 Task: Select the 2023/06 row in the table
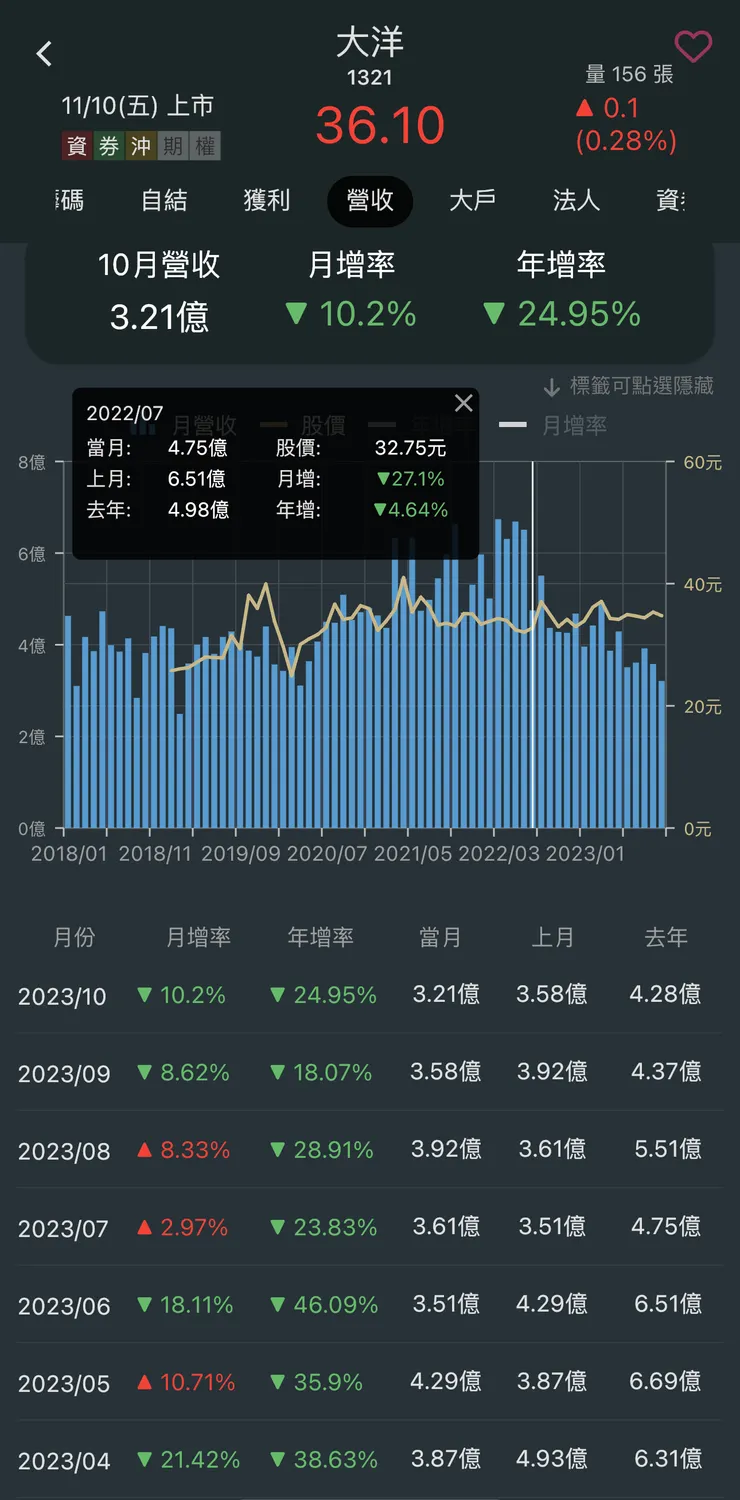pos(370,1304)
